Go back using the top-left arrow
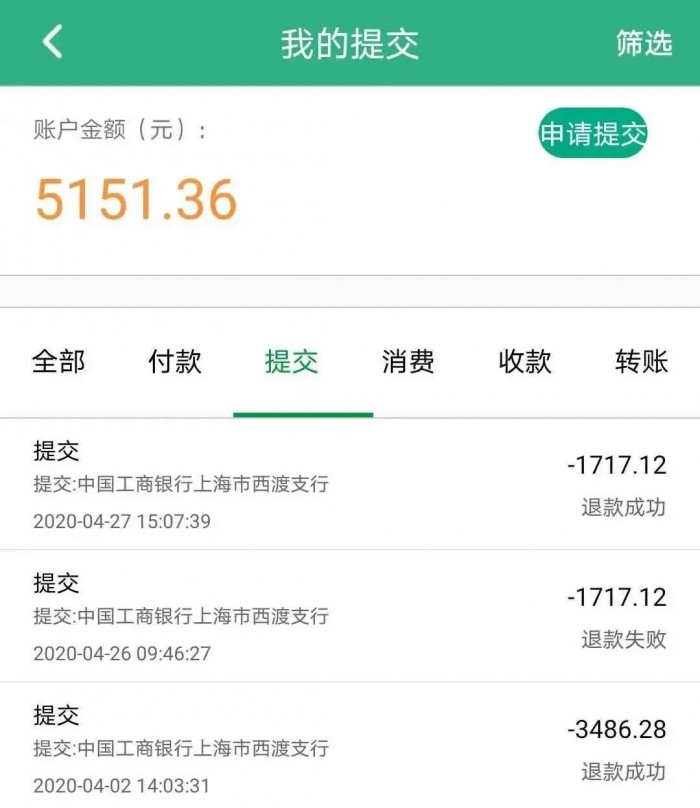 click(x=52, y=42)
